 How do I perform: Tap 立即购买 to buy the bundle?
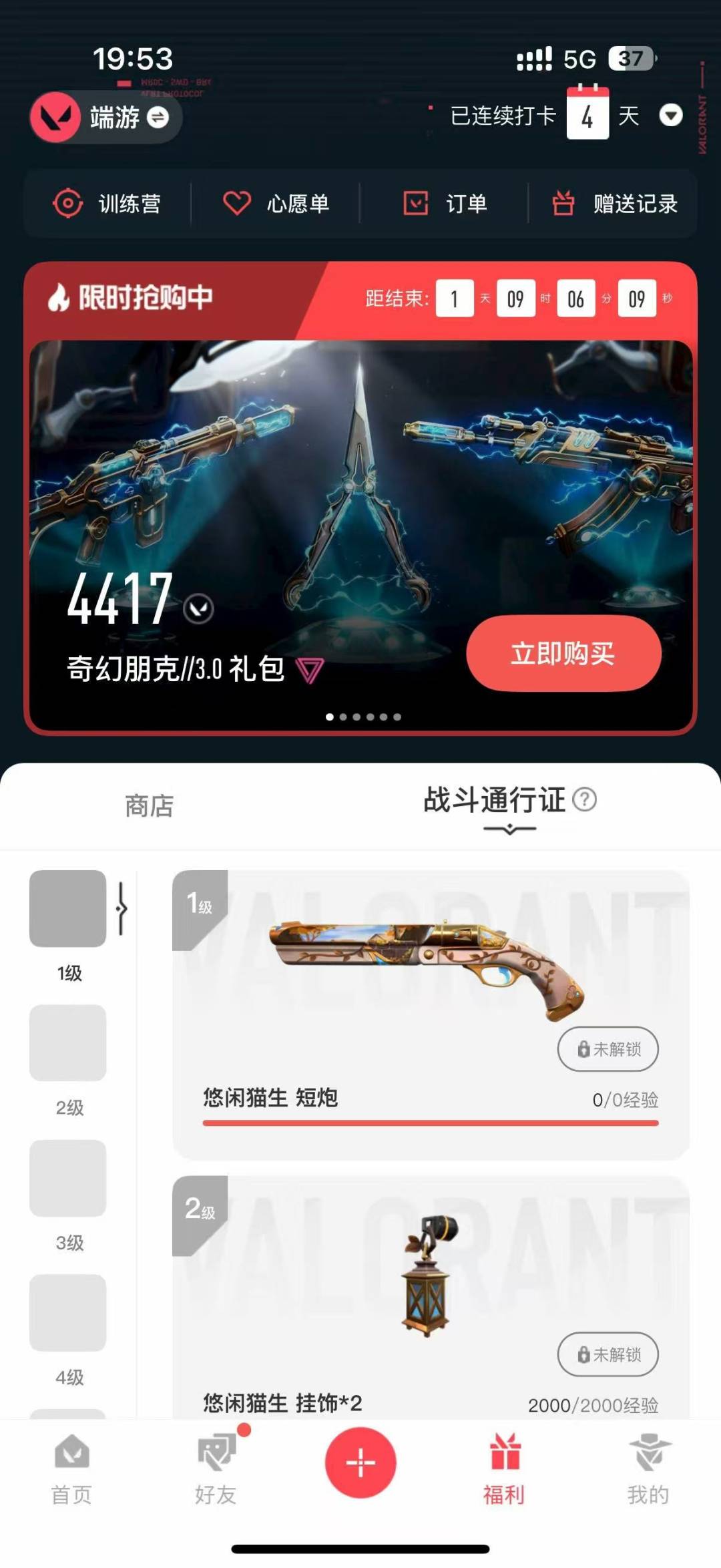563,653
